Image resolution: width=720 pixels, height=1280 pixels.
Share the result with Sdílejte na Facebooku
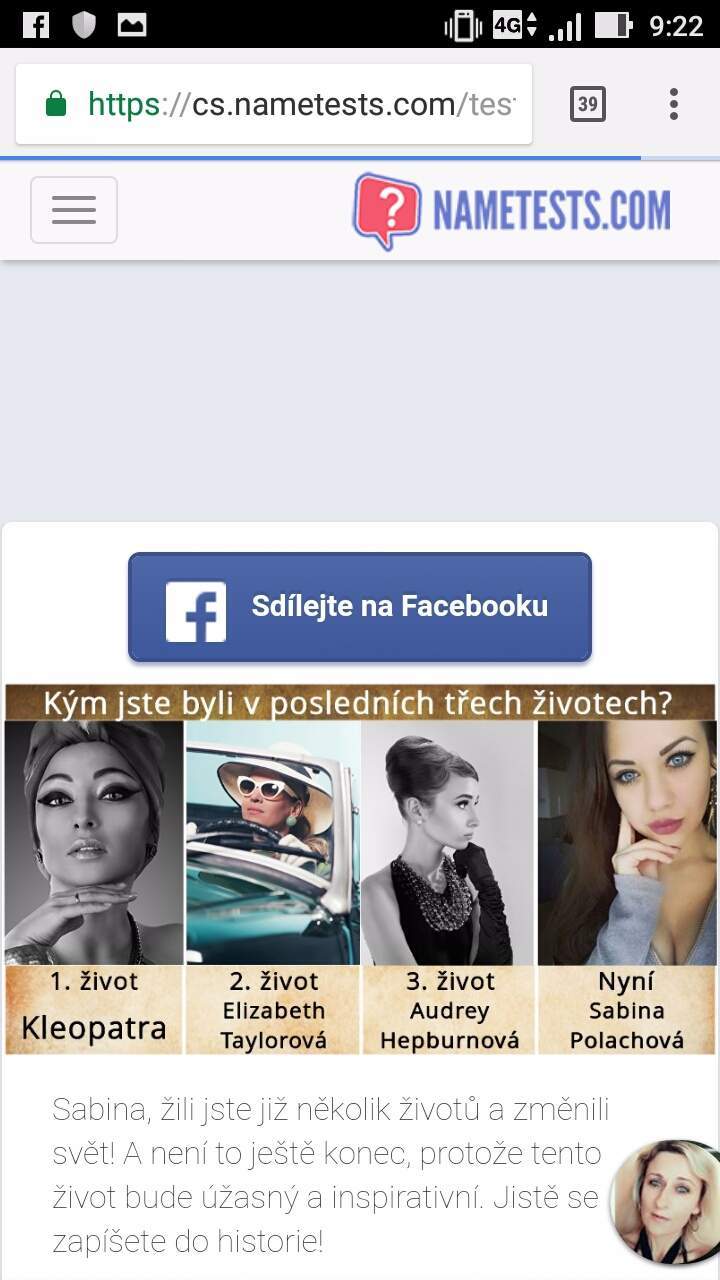click(x=360, y=607)
